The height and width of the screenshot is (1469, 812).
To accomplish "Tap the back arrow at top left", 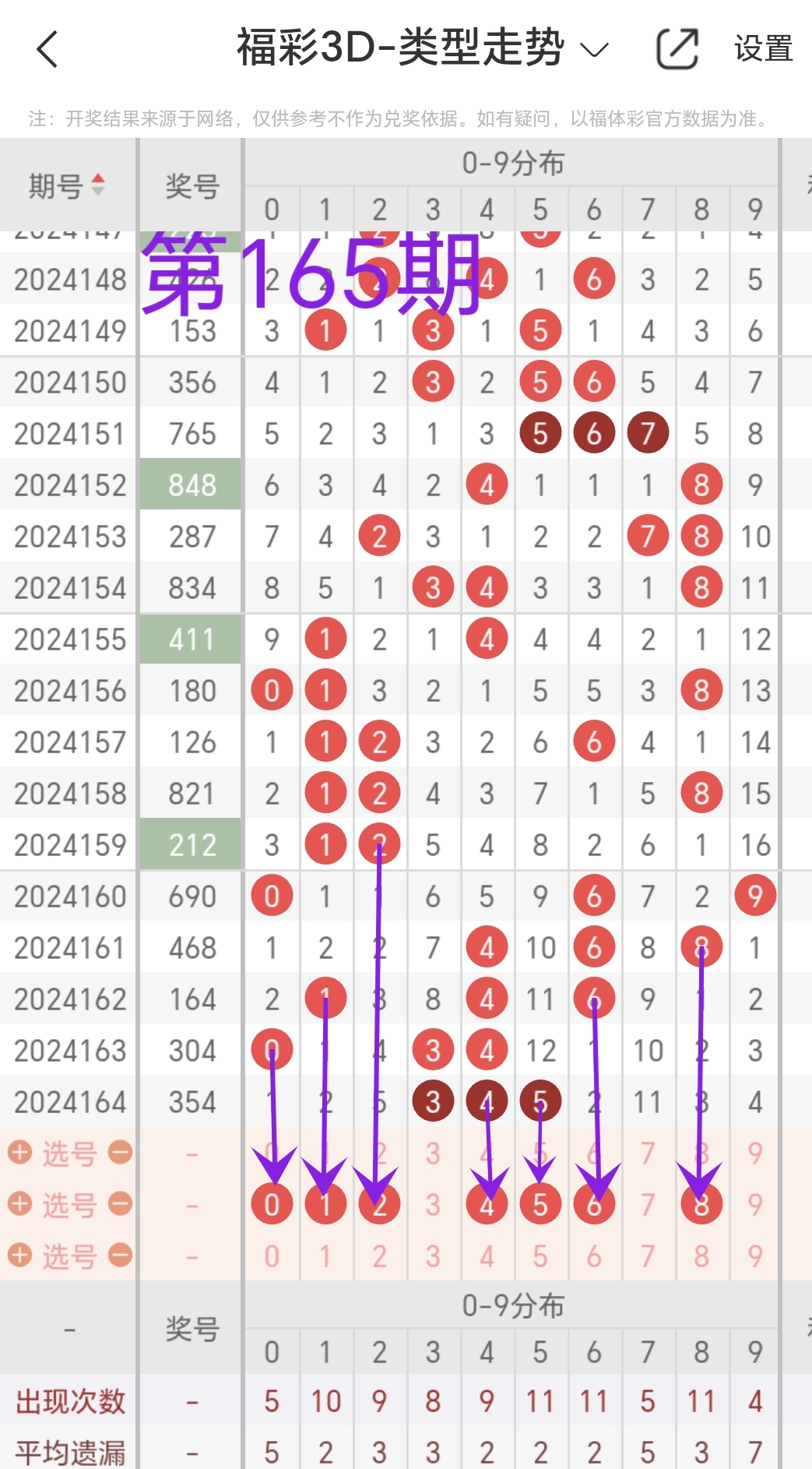I will coord(47,50).
